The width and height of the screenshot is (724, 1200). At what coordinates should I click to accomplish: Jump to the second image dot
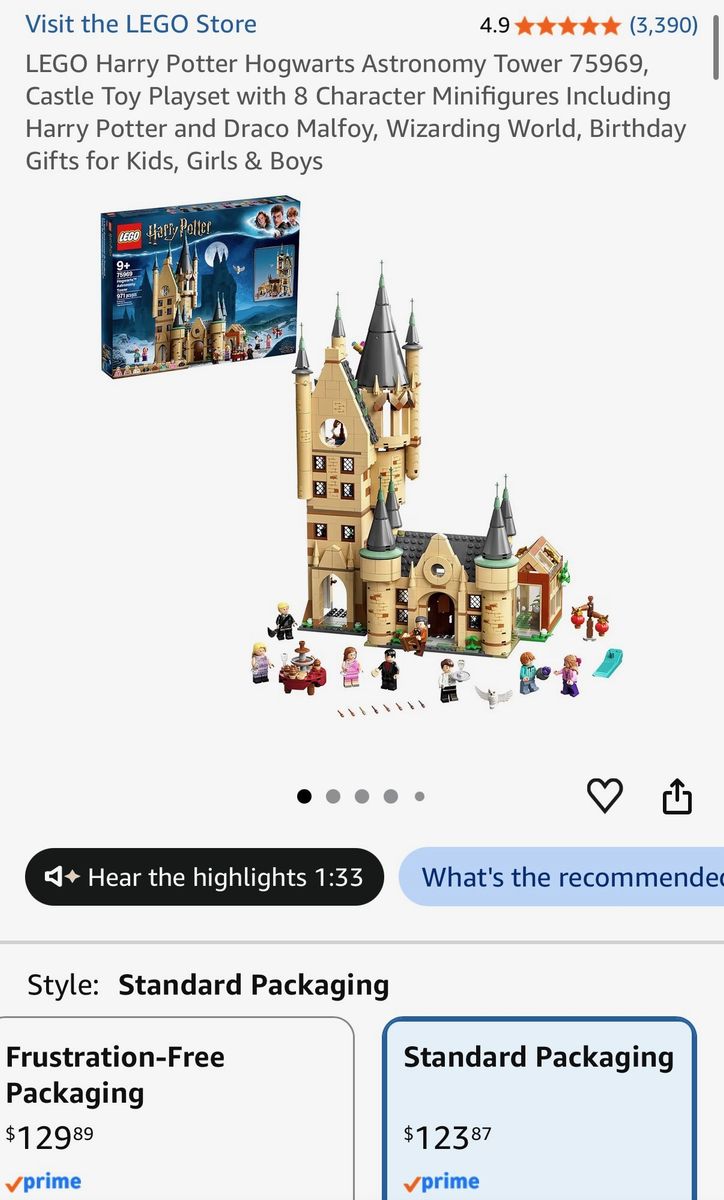click(333, 796)
